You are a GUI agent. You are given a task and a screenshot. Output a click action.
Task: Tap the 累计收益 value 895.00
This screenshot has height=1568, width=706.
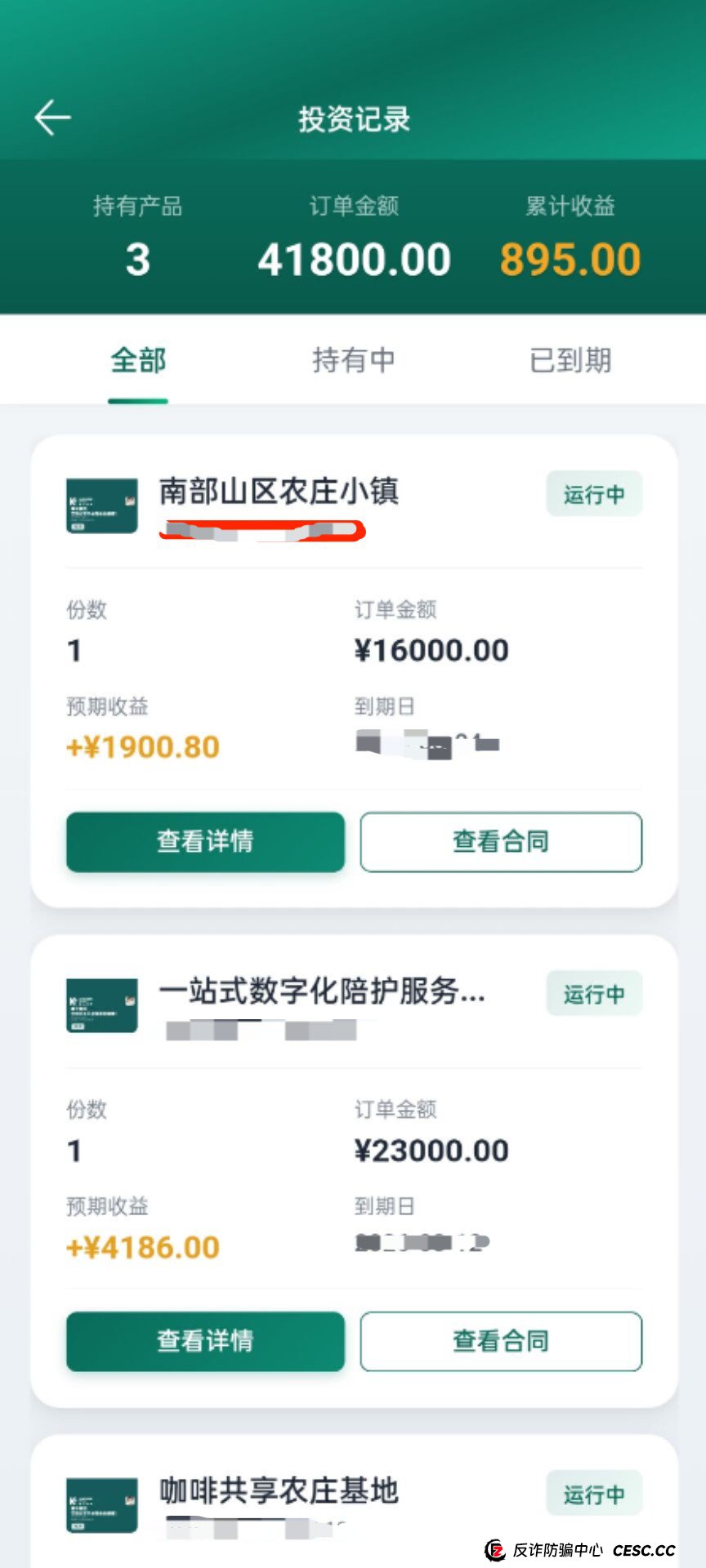click(x=570, y=258)
